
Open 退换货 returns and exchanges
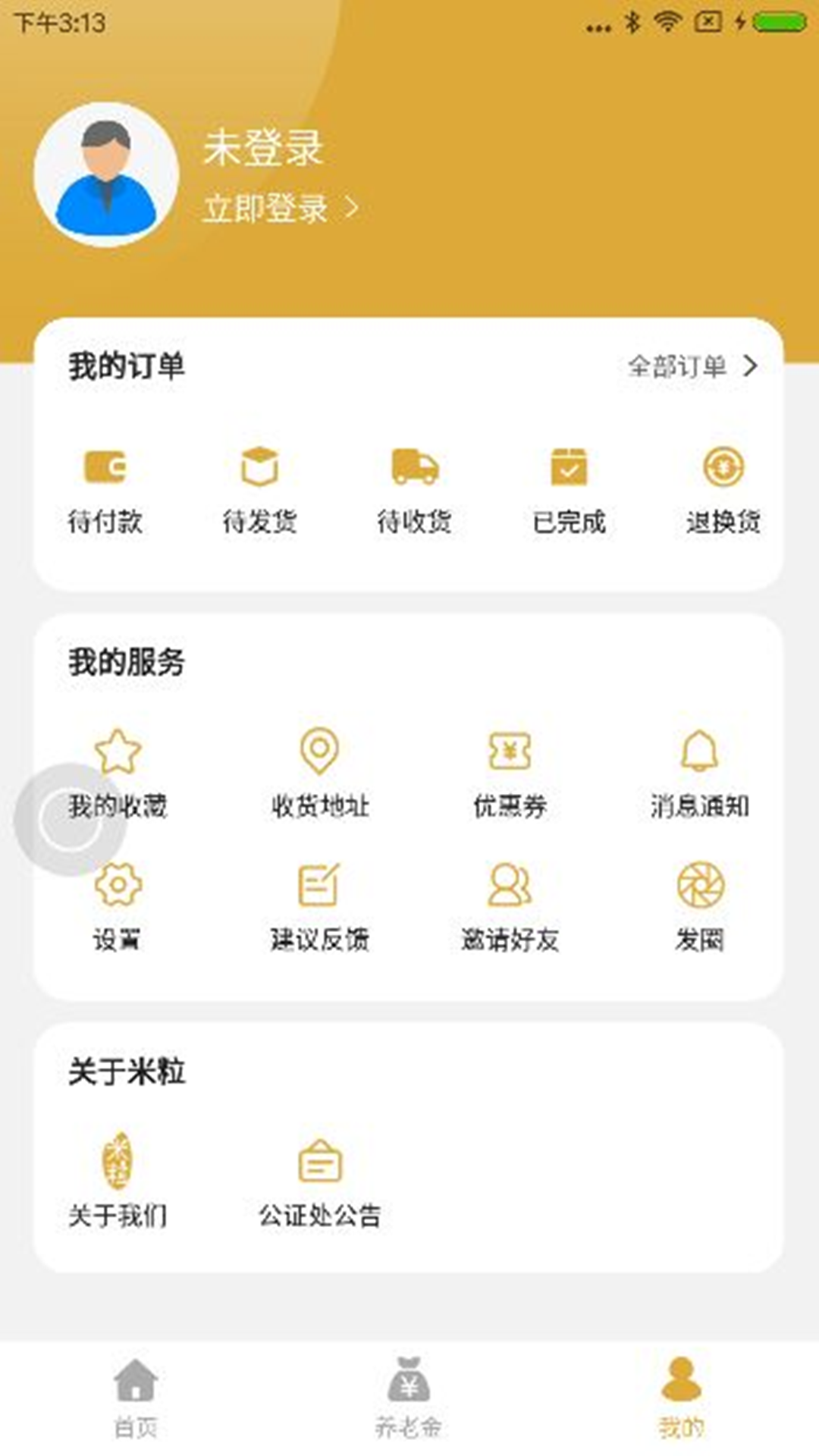723,489
